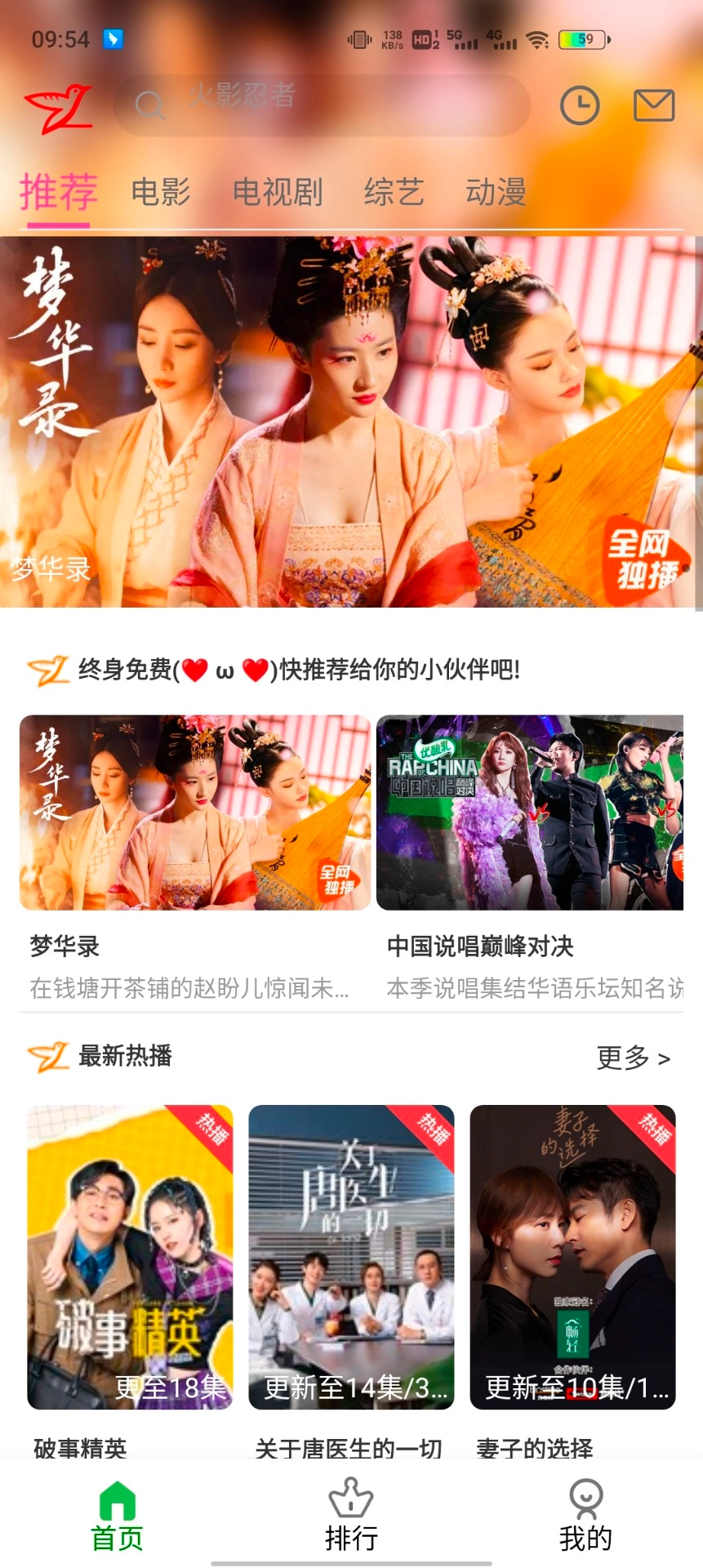Switch to the 动漫 tab
The height and width of the screenshot is (1568, 703).
496,193
